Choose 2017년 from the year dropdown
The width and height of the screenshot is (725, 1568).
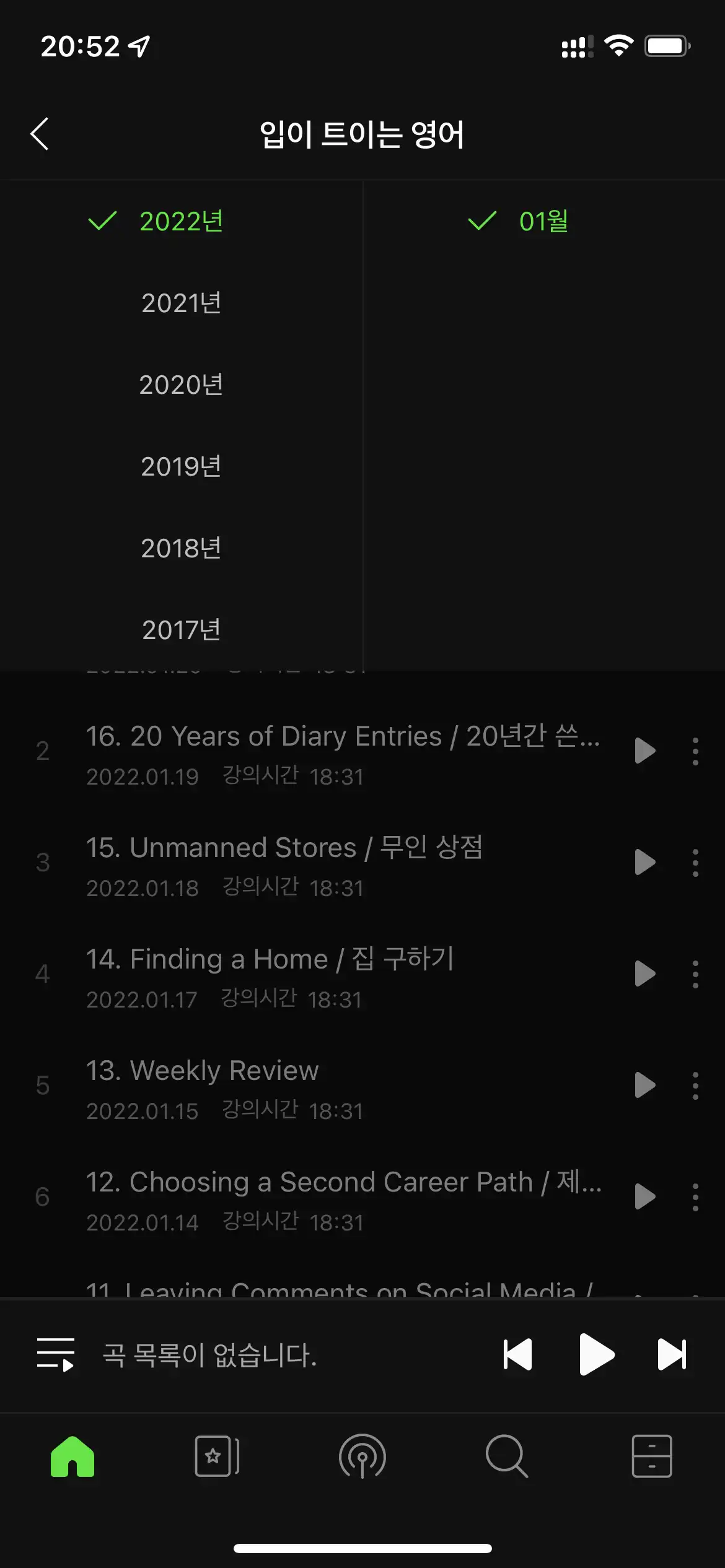pyautogui.click(x=181, y=629)
